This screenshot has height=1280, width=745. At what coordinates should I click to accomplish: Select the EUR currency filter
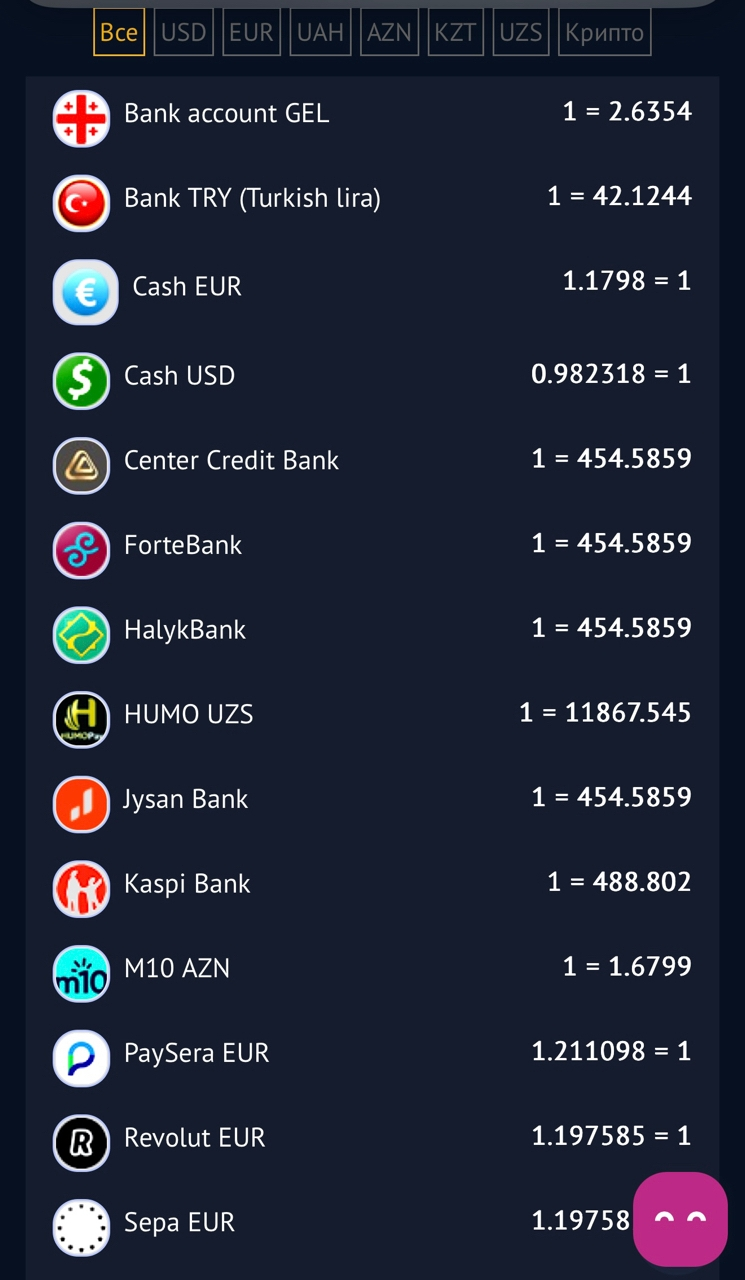pyautogui.click(x=251, y=32)
